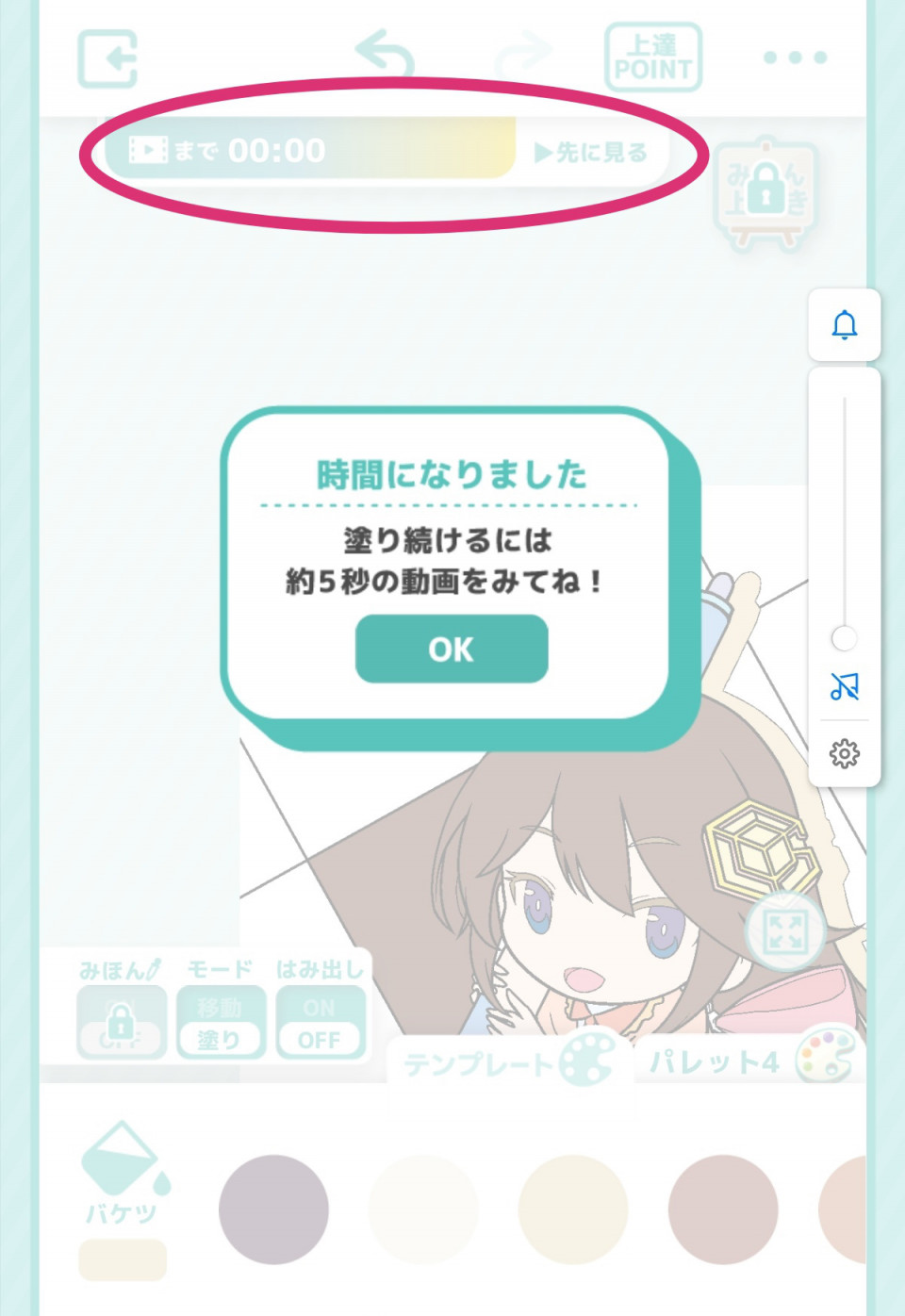The height and width of the screenshot is (1316, 905).
Task: Open the 上達POINT button
Action: (652, 58)
